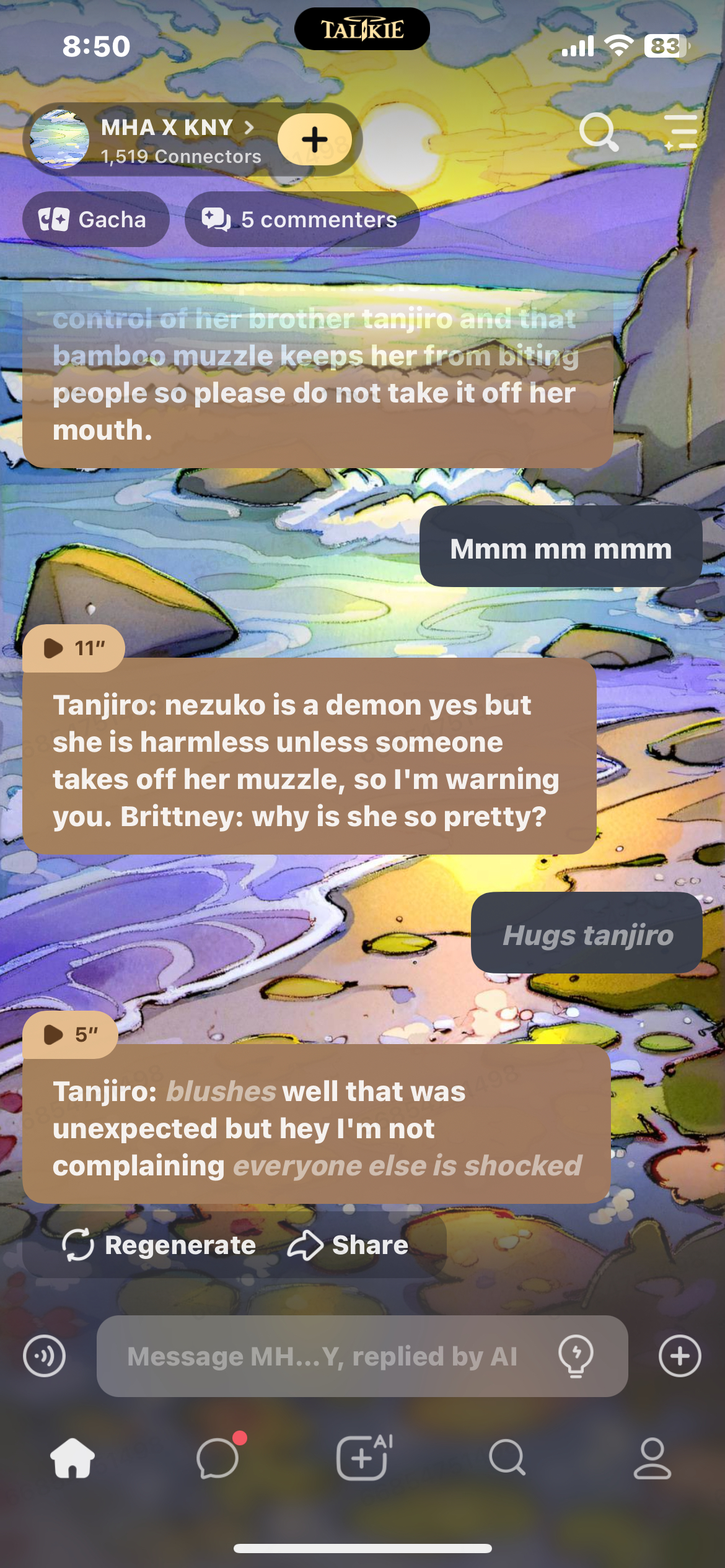Go to the Home tab
Viewport: 725px width, 1568px height.
(x=72, y=1458)
